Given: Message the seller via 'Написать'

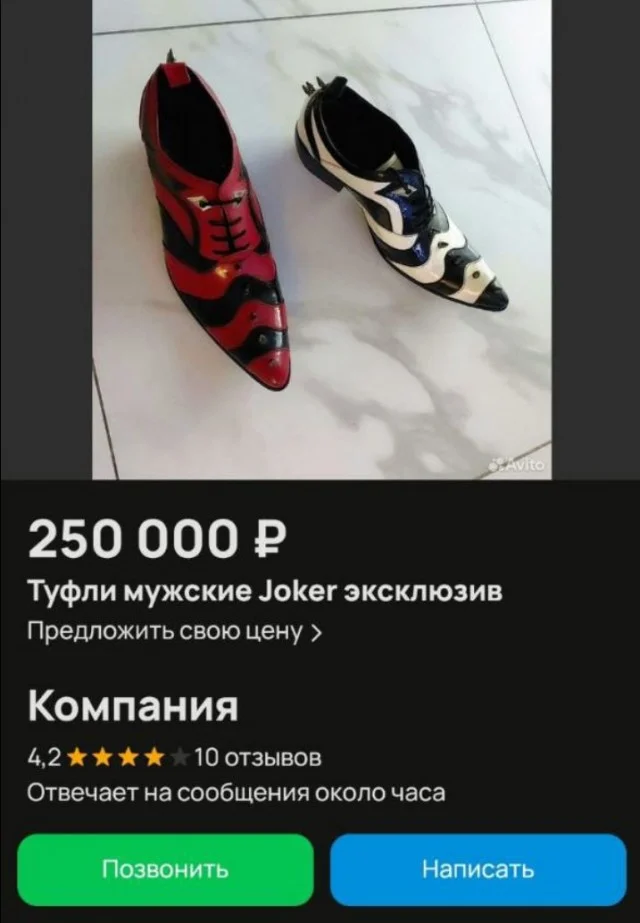Looking at the screenshot, I should [x=477, y=869].
